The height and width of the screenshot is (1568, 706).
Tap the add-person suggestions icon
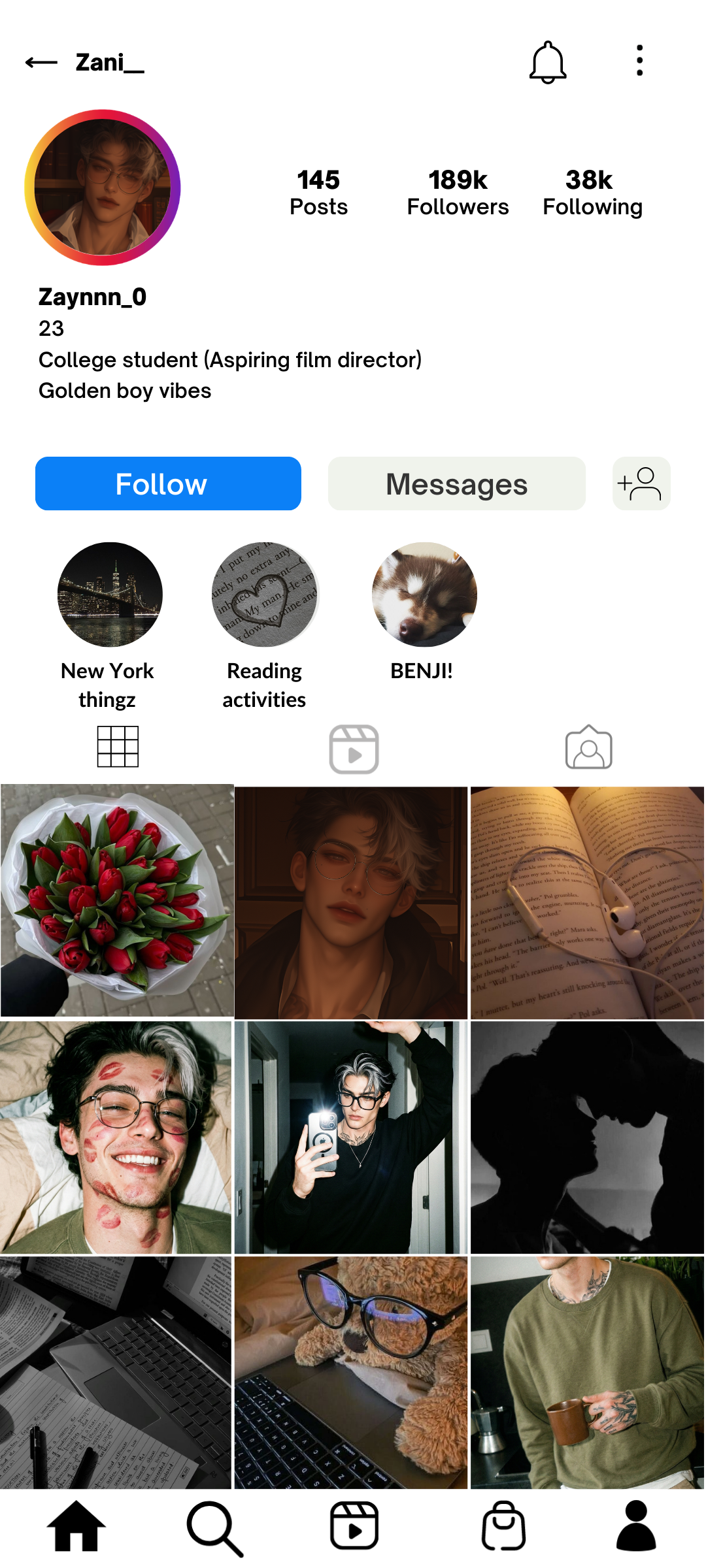click(641, 483)
